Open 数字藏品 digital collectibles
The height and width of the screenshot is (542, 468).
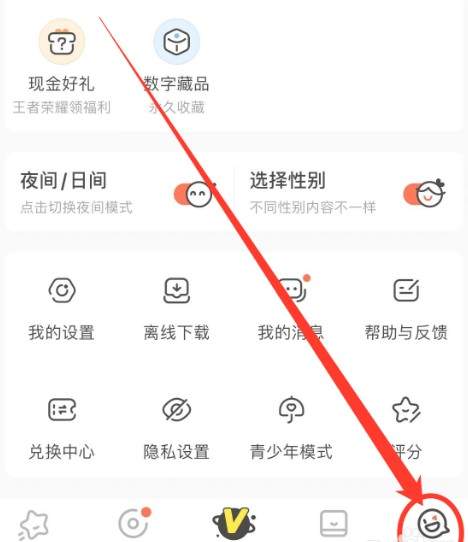click(x=176, y=66)
